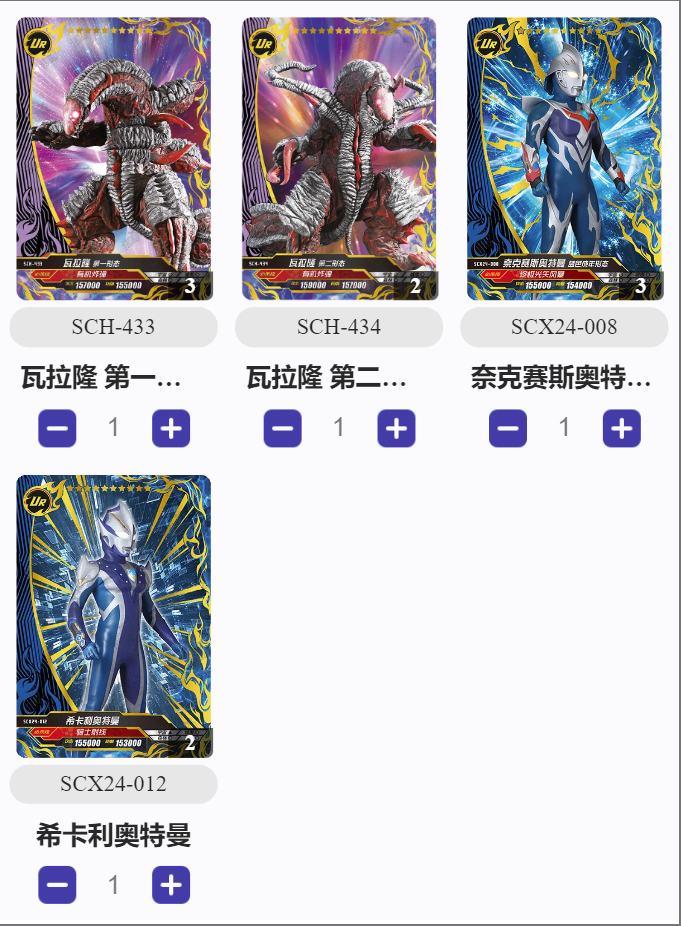Image resolution: width=681 pixels, height=926 pixels.
Task: Add one more of card SCX24-008
Action: [x=621, y=428]
